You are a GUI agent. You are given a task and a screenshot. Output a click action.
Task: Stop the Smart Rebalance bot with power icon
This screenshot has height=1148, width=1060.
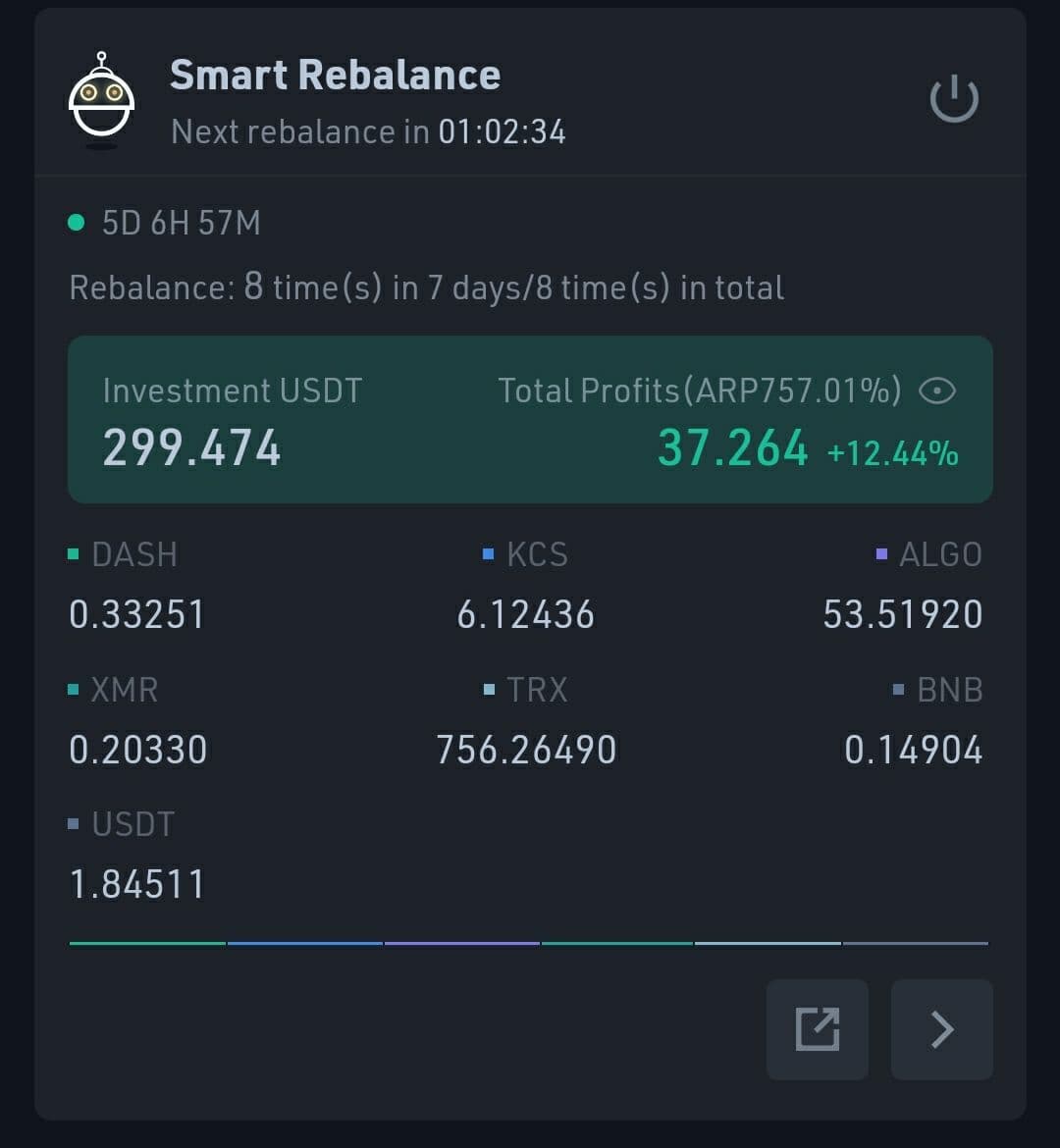click(953, 100)
